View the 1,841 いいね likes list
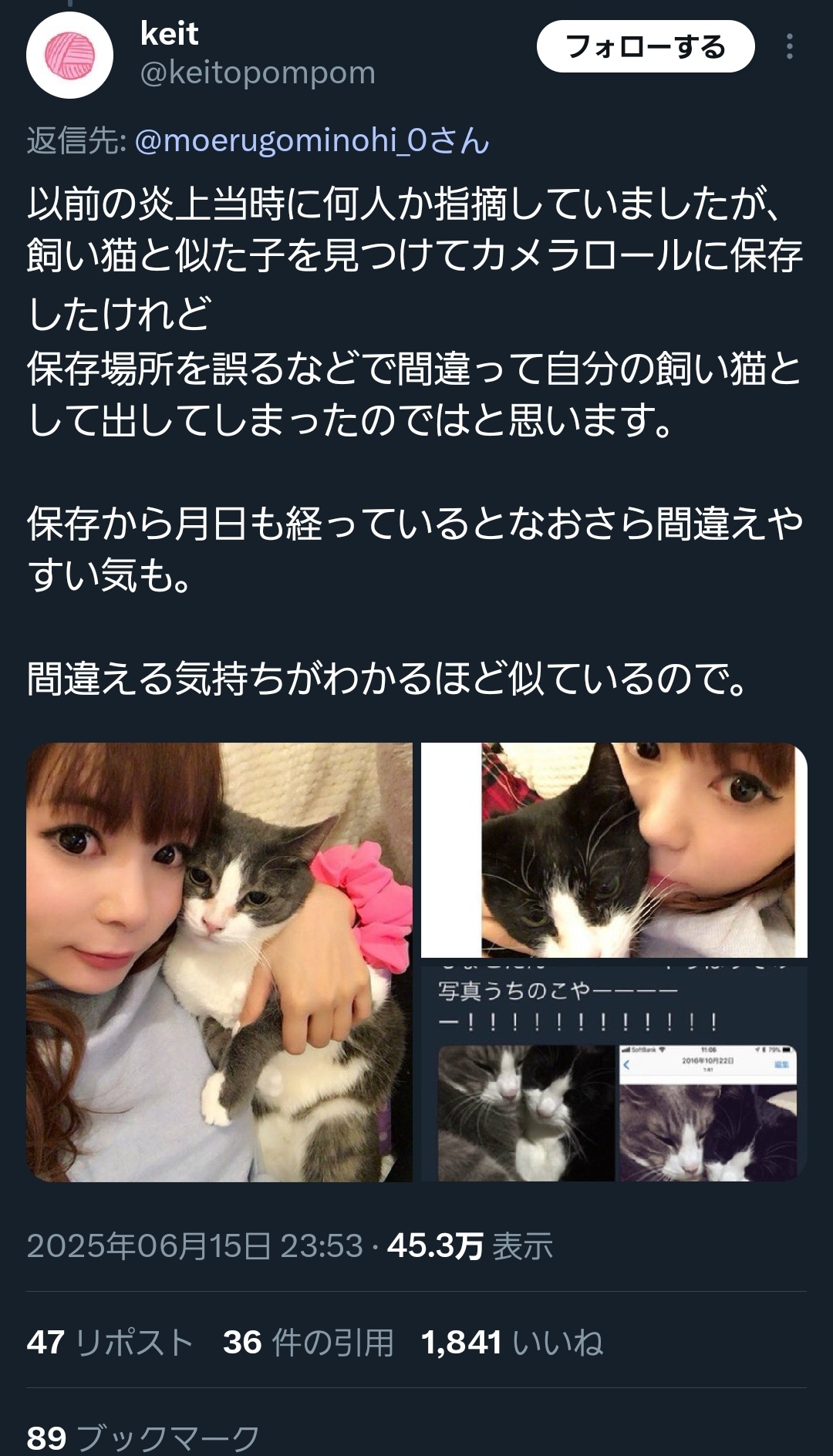Image resolution: width=833 pixels, height=1456 pixels. click(512, 1343)
